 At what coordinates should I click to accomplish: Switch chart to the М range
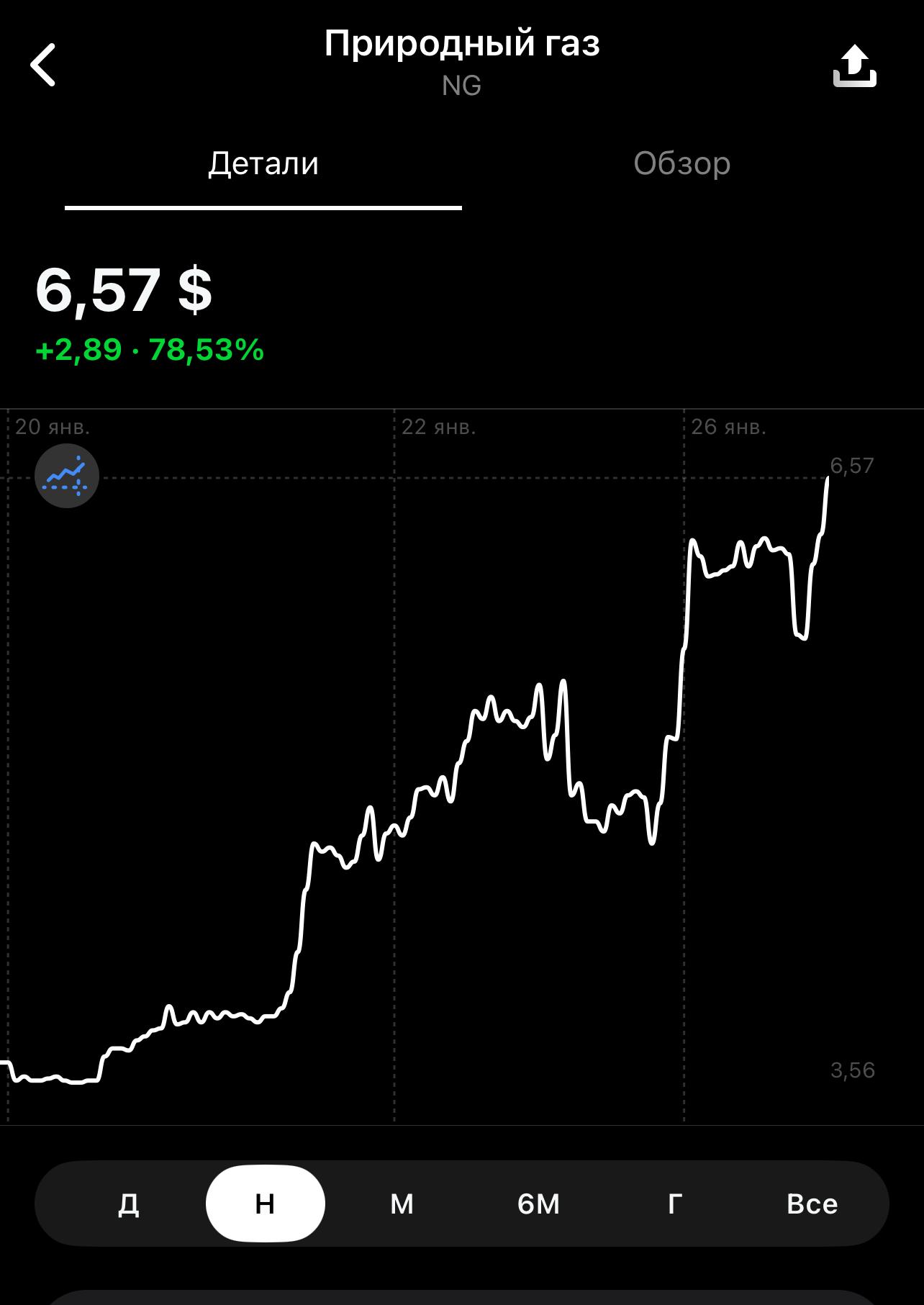pyautogui.click(x=402, y=1204)
